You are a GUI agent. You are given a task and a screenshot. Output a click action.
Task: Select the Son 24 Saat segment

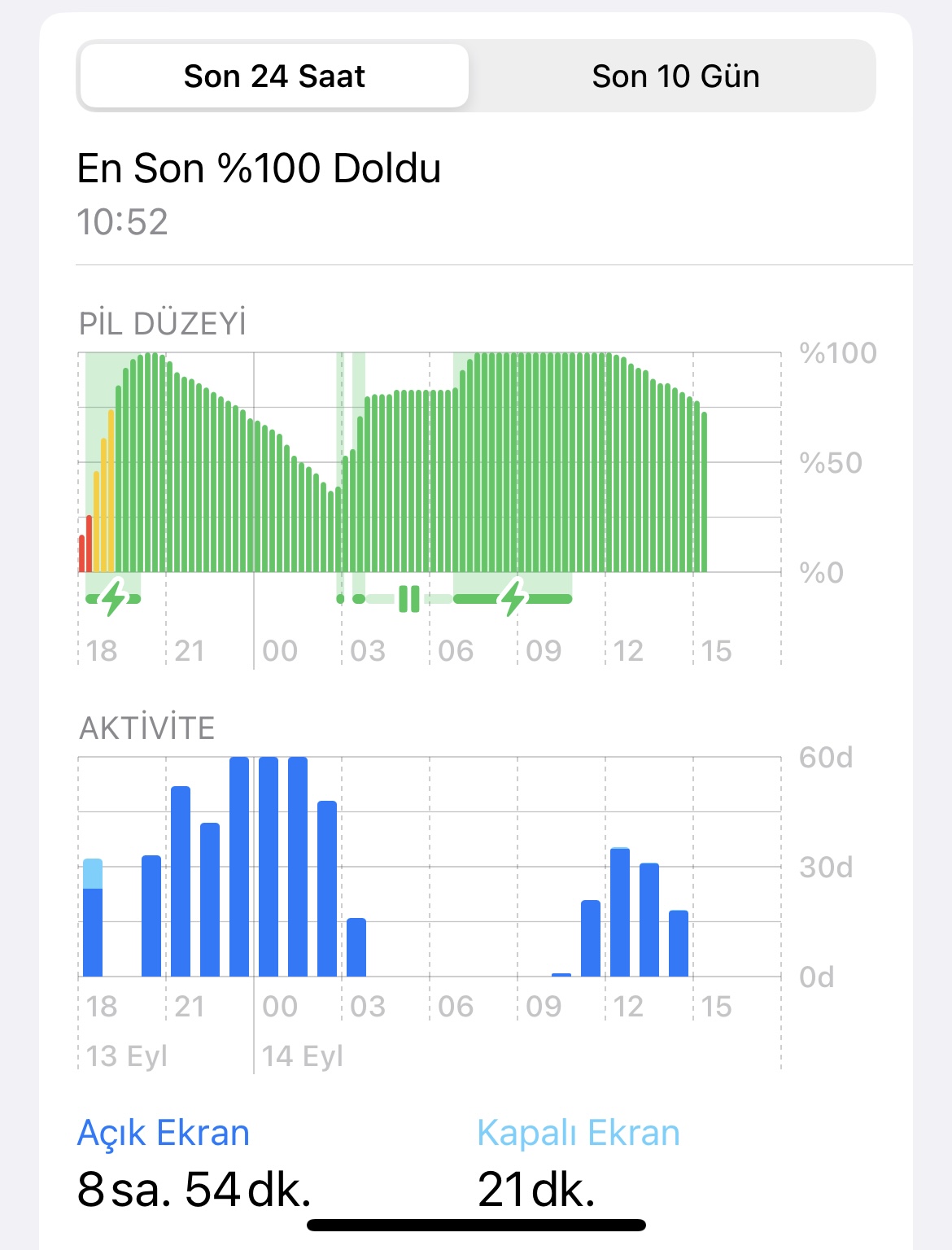click(274, 76)
